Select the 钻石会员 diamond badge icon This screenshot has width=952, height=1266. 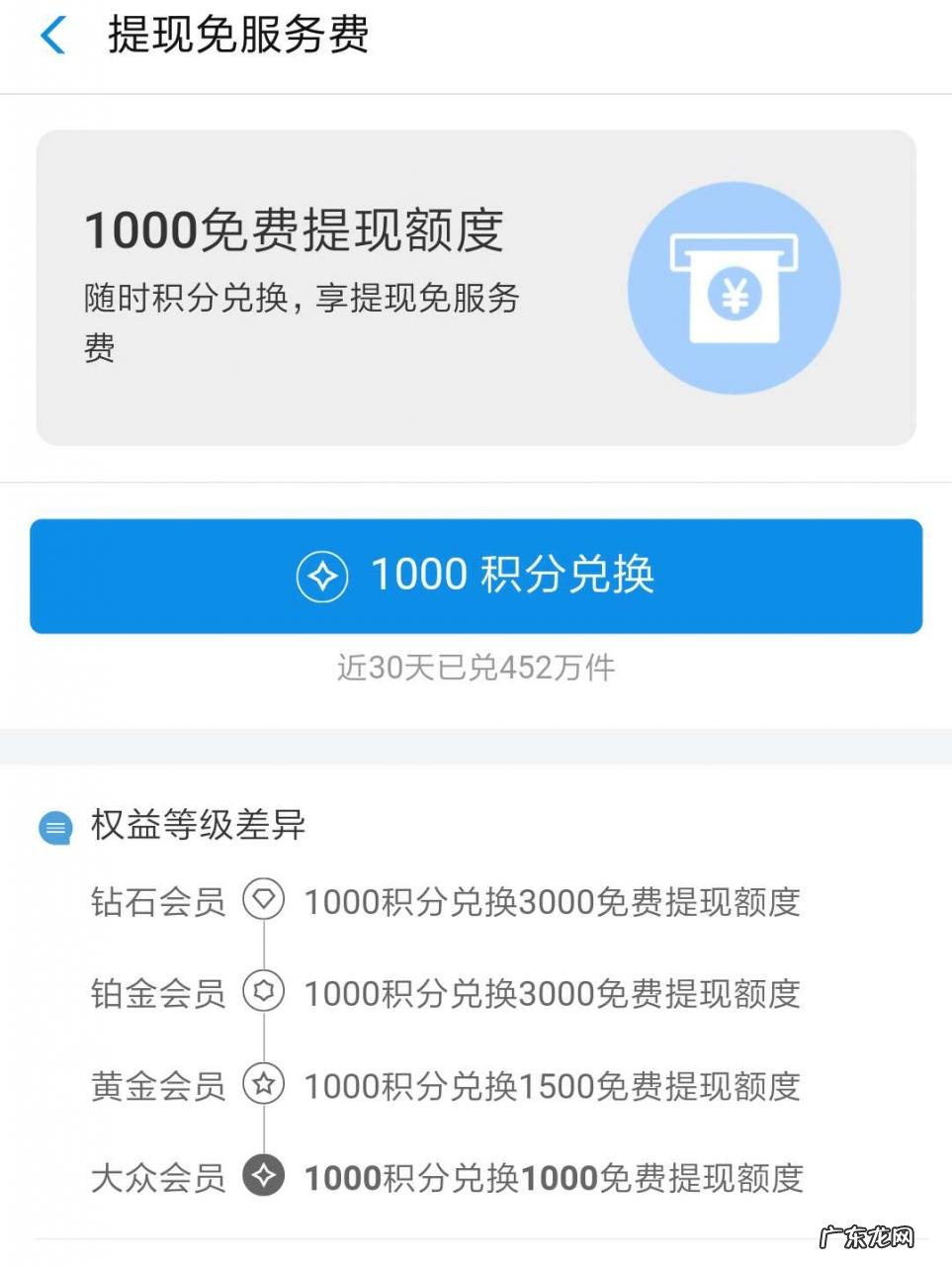point(264,901)
